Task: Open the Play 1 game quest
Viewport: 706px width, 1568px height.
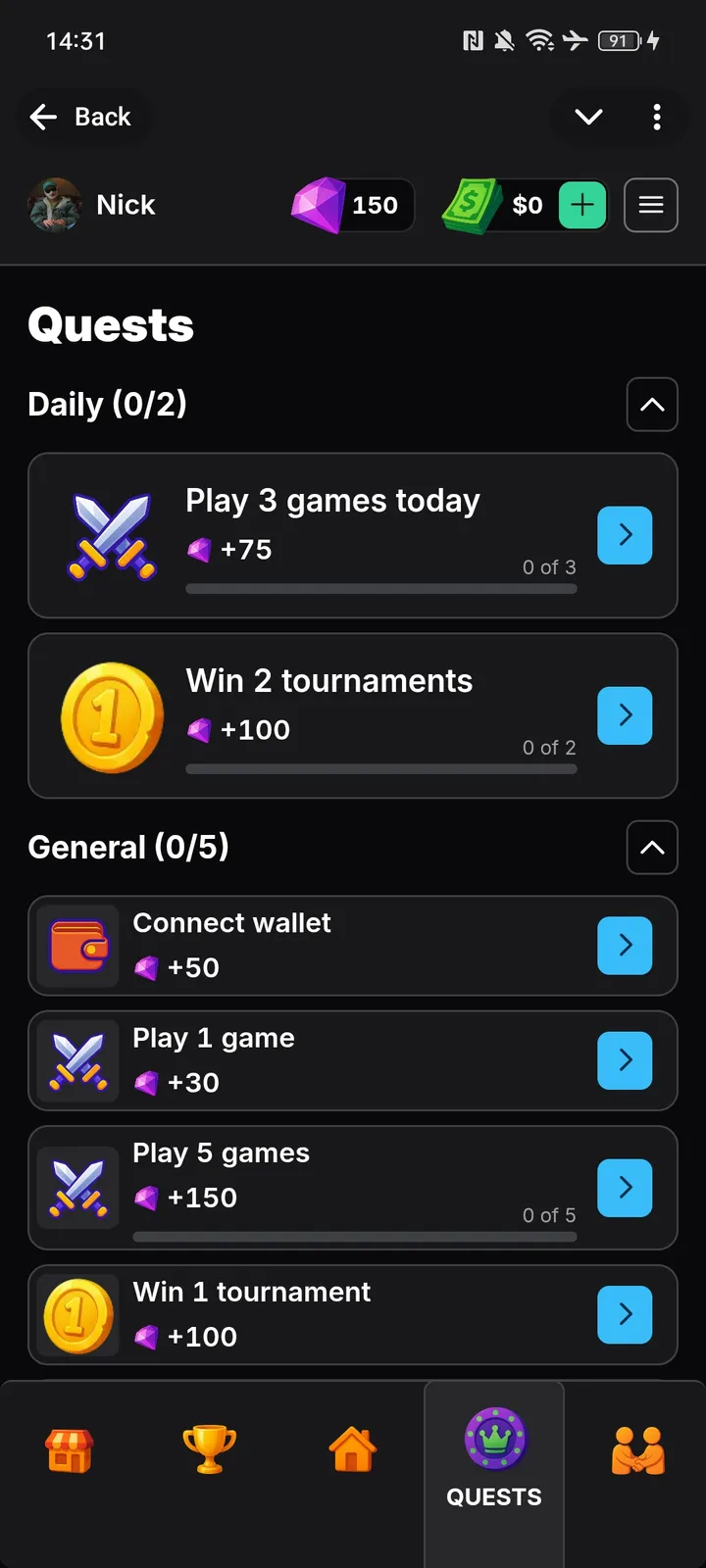Action: (x=625, y=1060)
